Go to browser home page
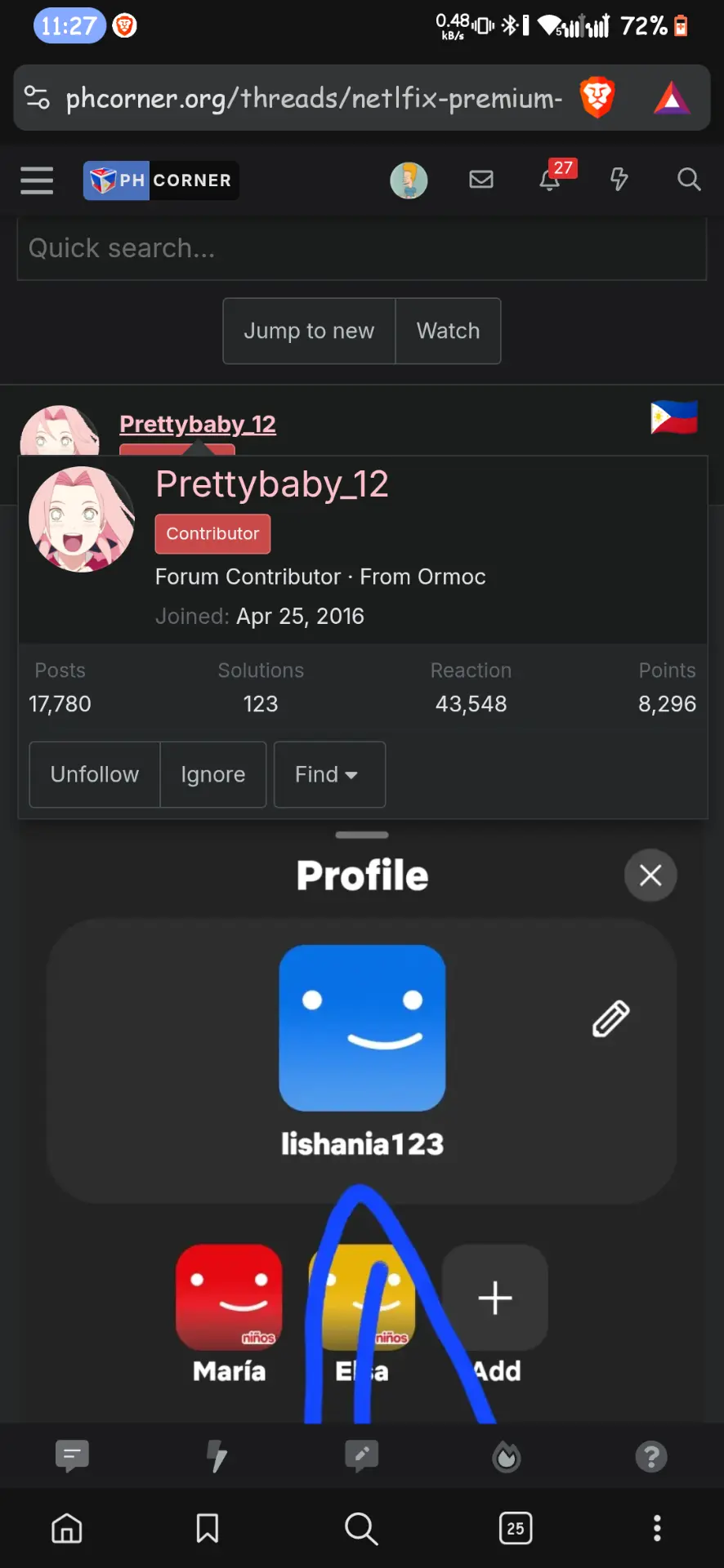Screen dimensions: 724x1568 click(67, 1528)
